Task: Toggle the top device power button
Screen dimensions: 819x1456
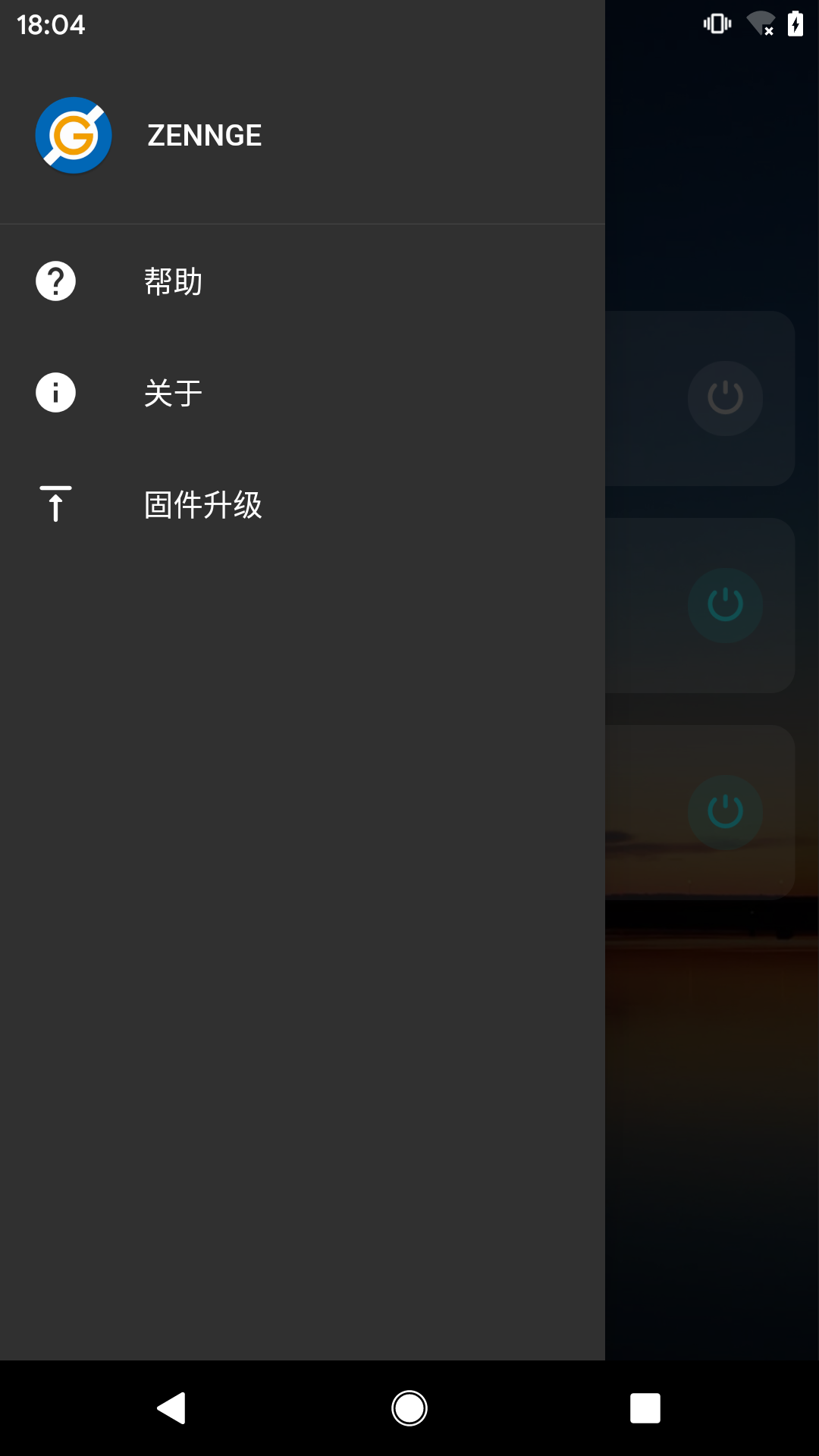Action: (725, 398)
